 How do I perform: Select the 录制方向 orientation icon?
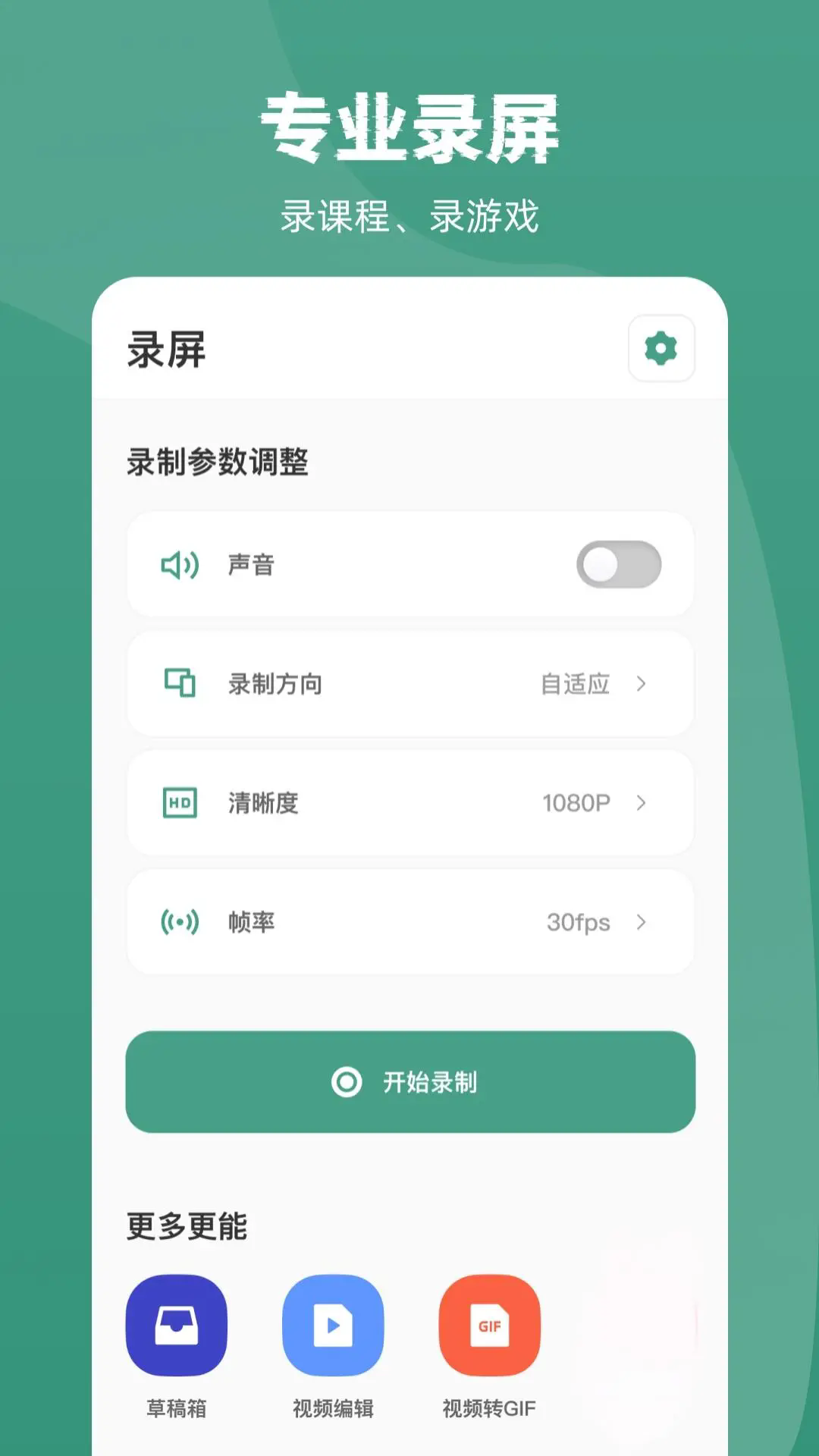tap(180, 684)
